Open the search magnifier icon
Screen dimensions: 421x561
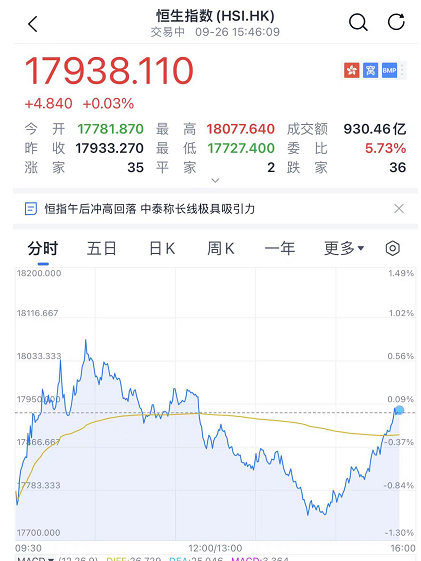coord(358,23)
